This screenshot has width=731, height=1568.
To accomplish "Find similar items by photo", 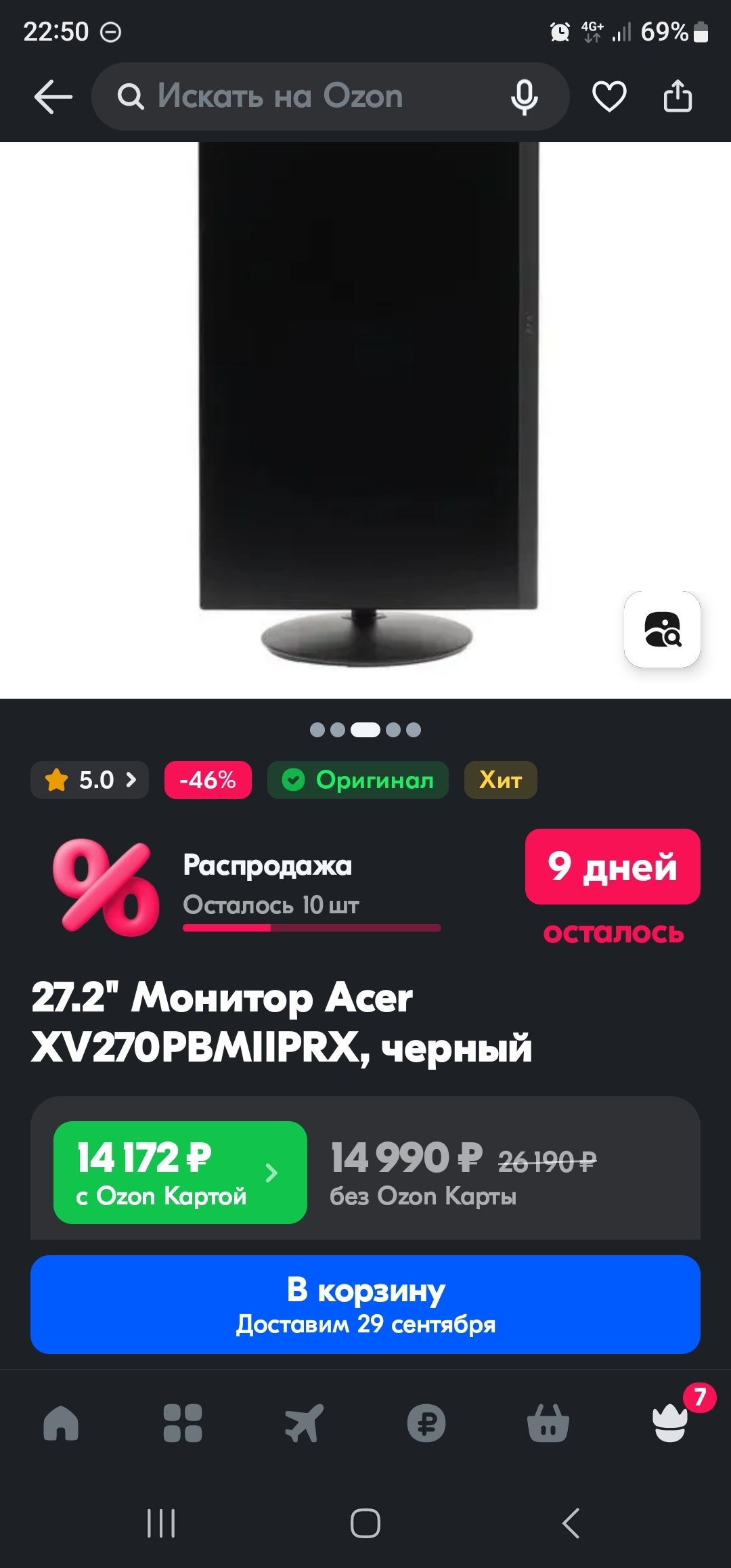I will pos(662,630).
